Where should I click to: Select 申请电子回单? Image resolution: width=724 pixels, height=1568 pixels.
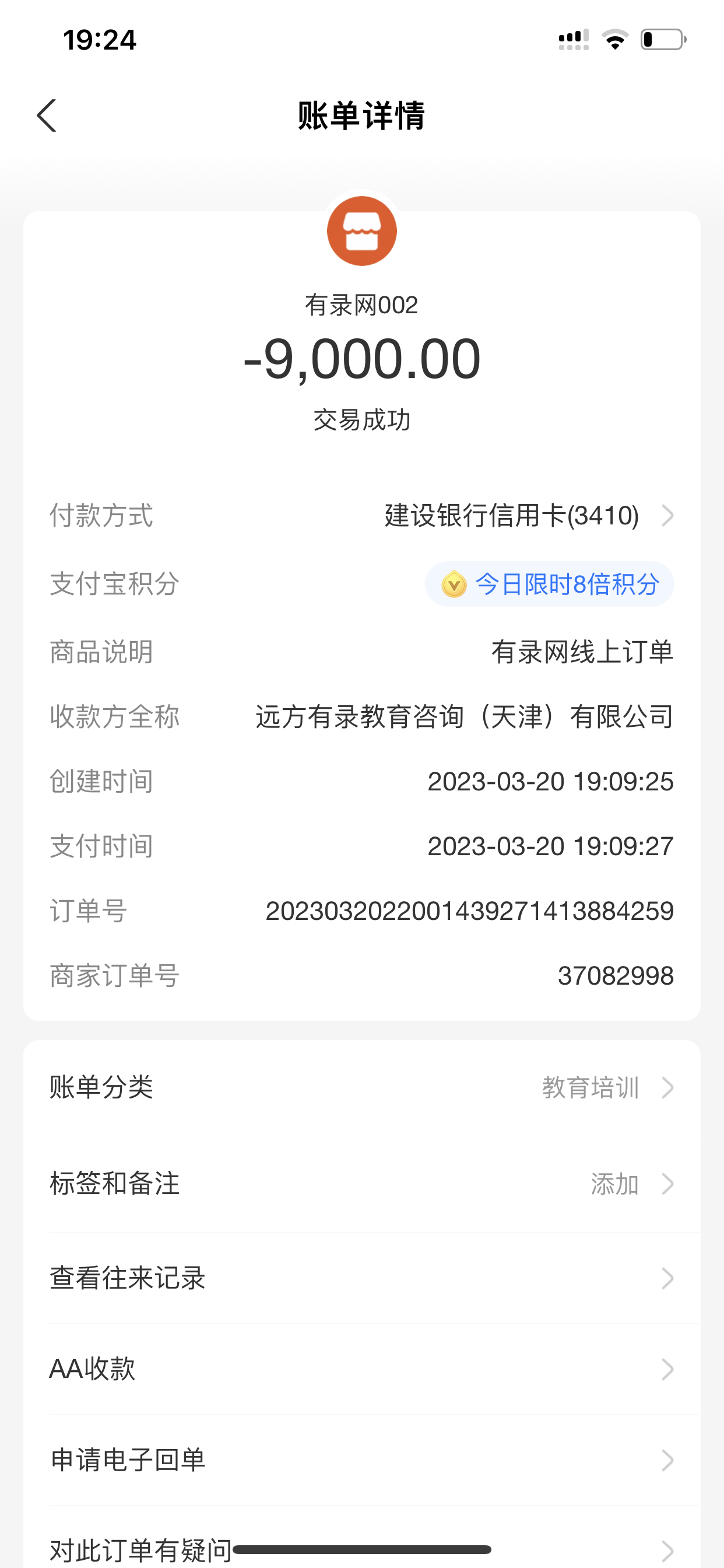tap(361, 1460)
